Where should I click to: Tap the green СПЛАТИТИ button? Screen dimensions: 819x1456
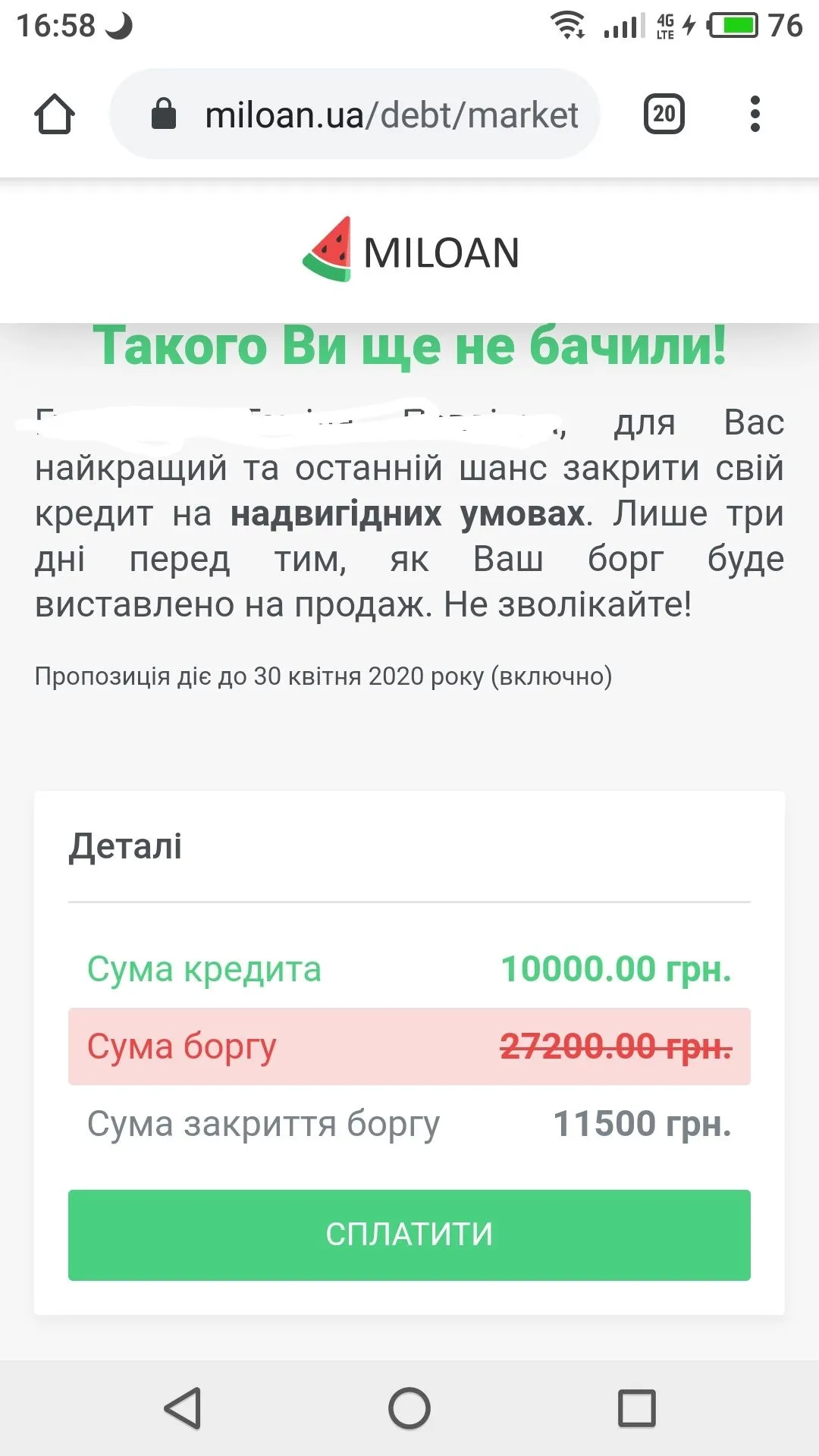409,1235
